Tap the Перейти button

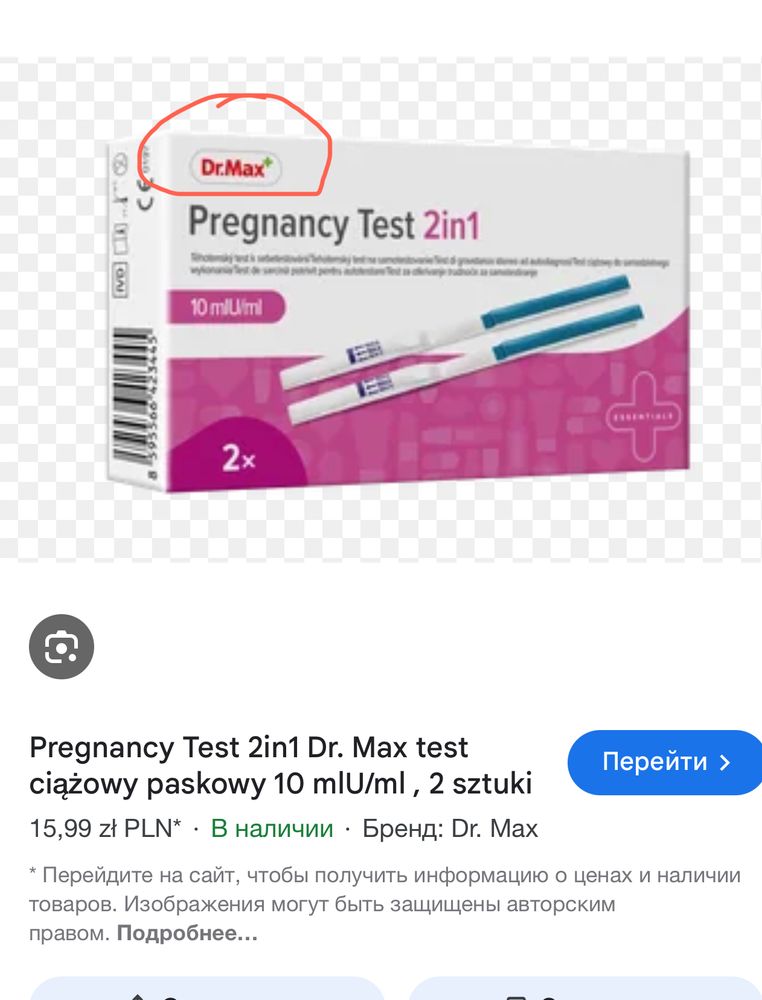tap(664, 762)
